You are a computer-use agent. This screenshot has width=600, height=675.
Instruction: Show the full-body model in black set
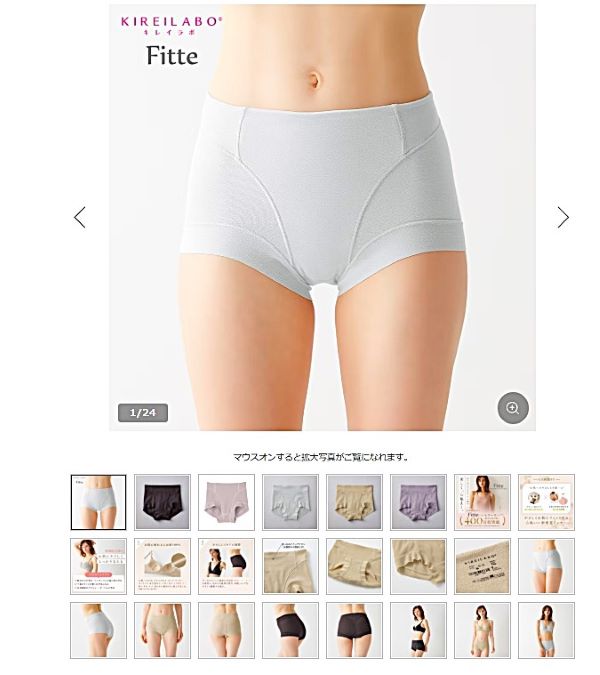(x=418, y=630)
